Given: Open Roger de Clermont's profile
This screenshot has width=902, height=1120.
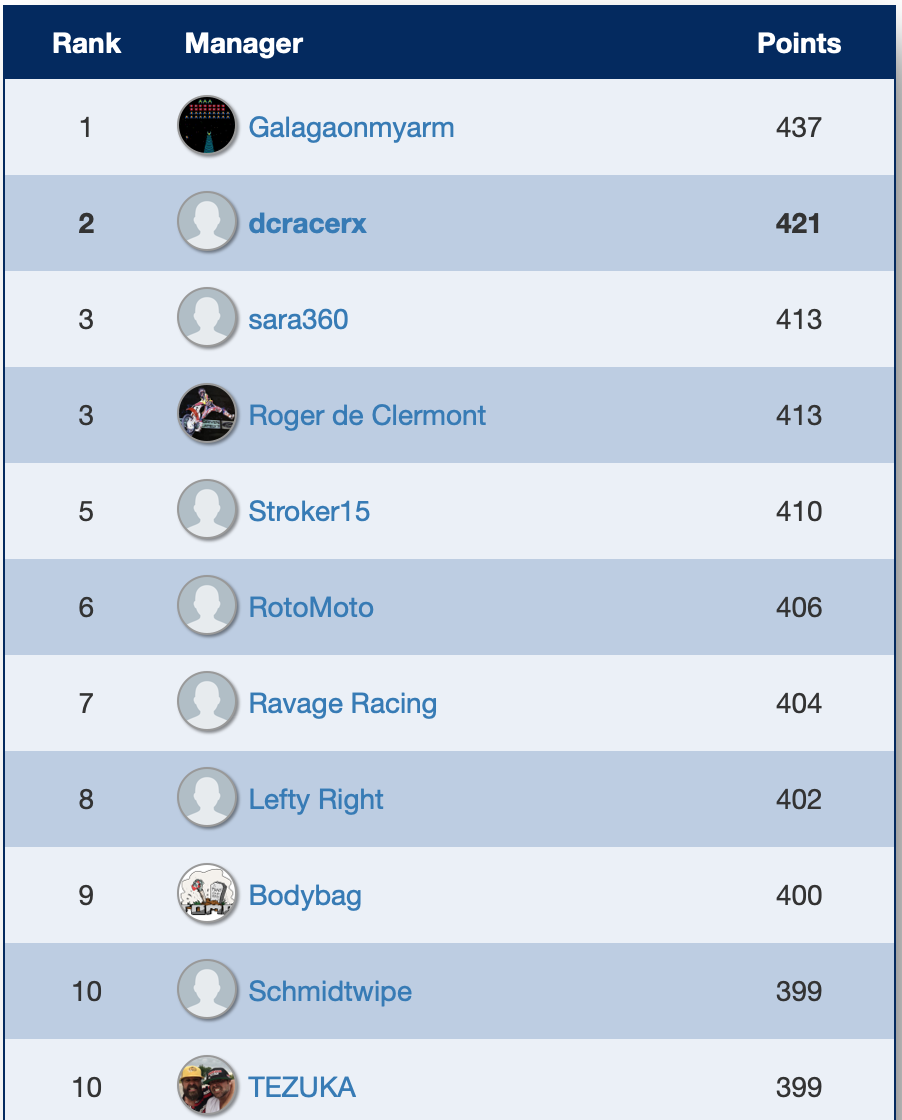Looking at the screenshot, I should [367, 416].
